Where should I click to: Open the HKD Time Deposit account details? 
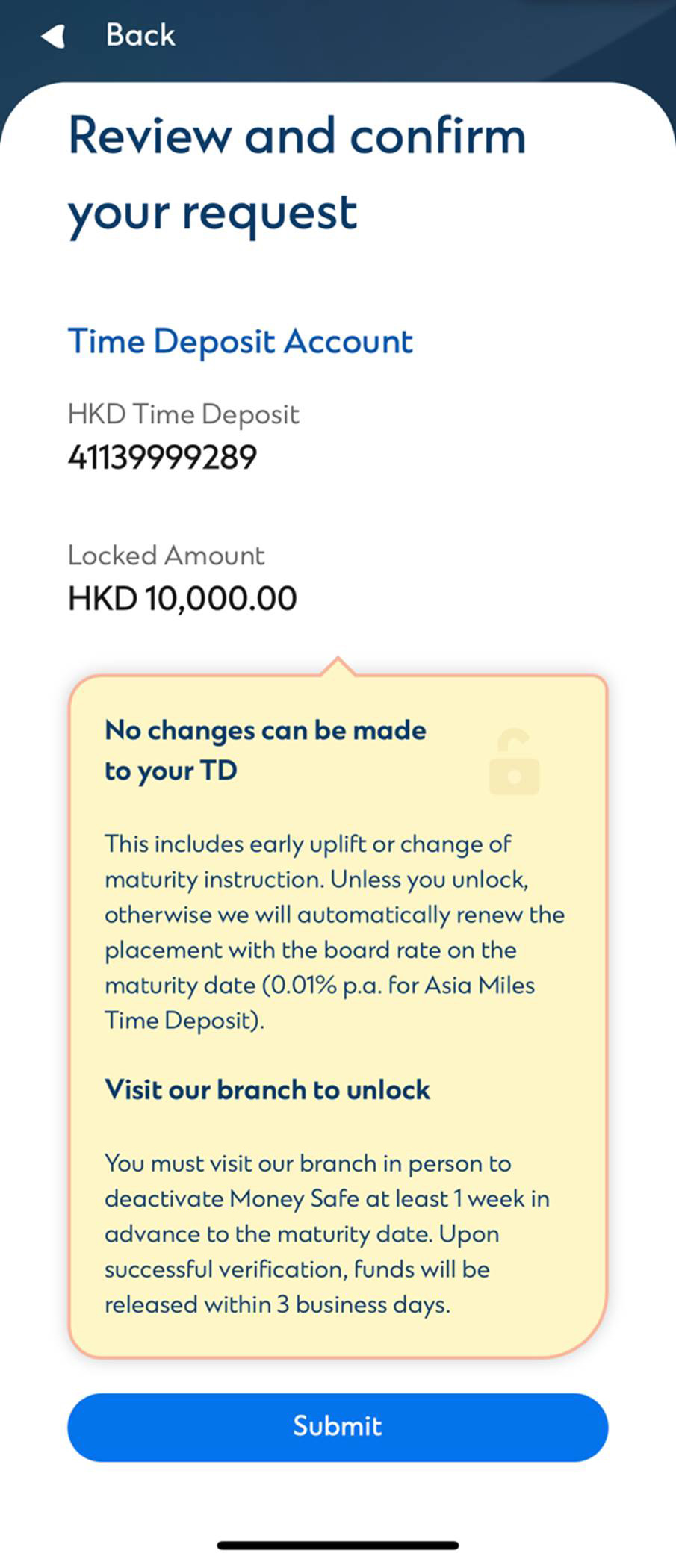pyautogui.click(x=184, y=414)
